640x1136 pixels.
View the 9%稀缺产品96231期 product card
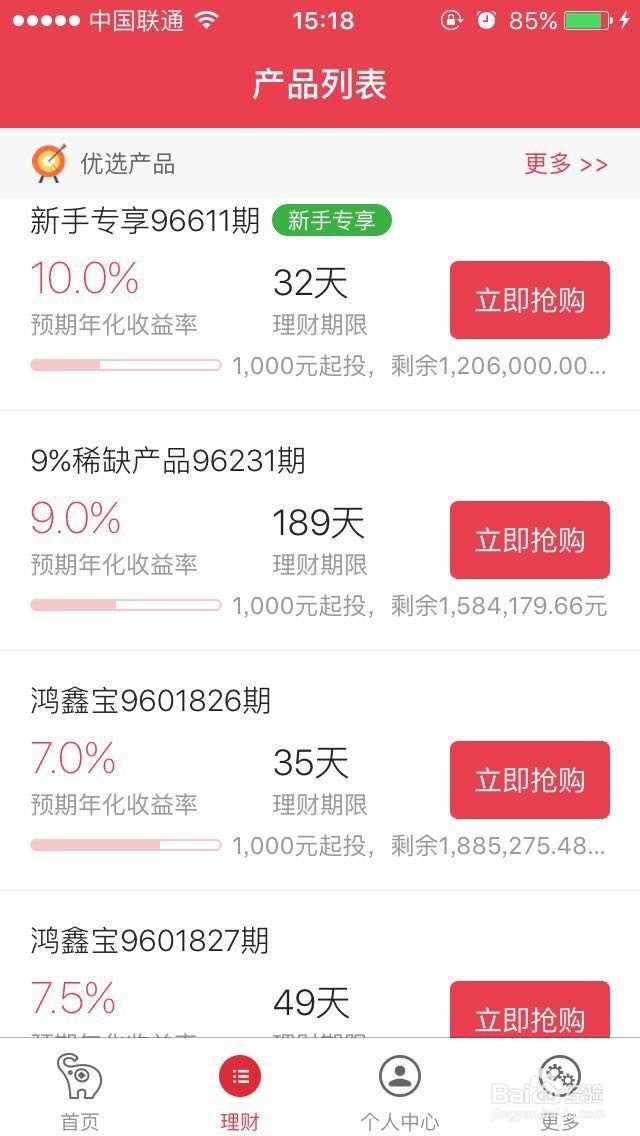[168, 461]
